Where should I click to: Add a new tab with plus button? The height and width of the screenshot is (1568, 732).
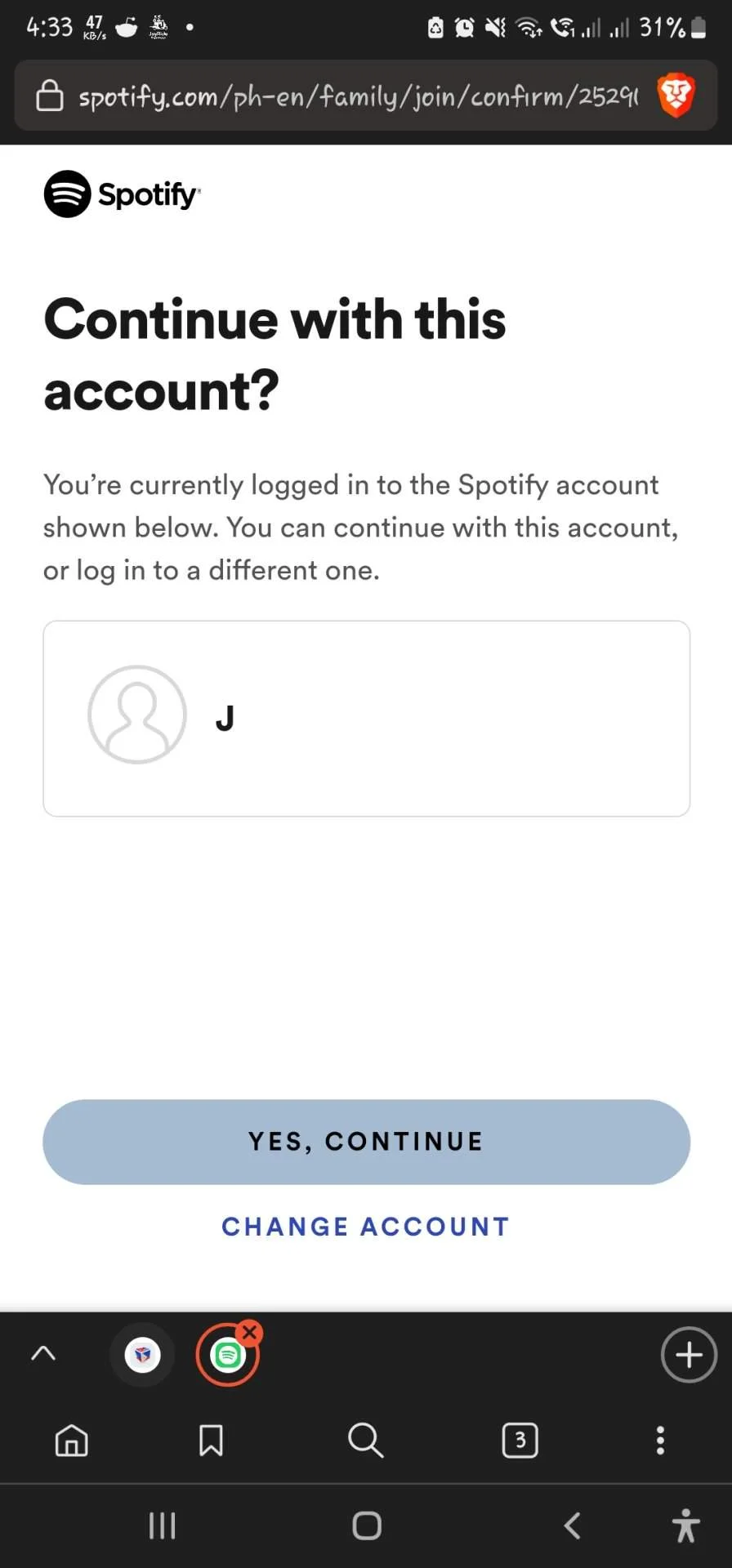point(689,1355)
